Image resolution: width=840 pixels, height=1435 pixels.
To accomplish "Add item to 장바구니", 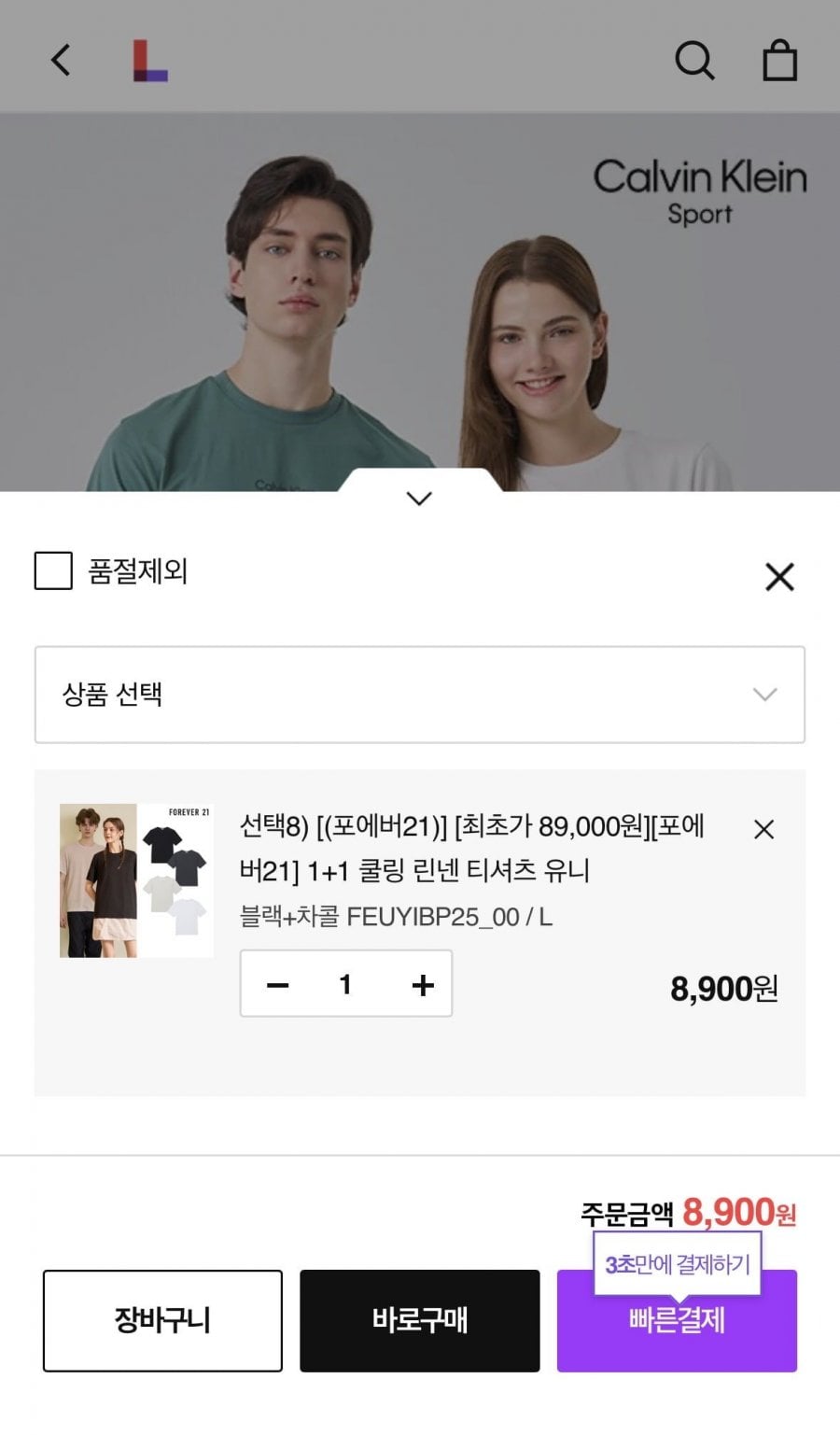I will point(162,1320).
